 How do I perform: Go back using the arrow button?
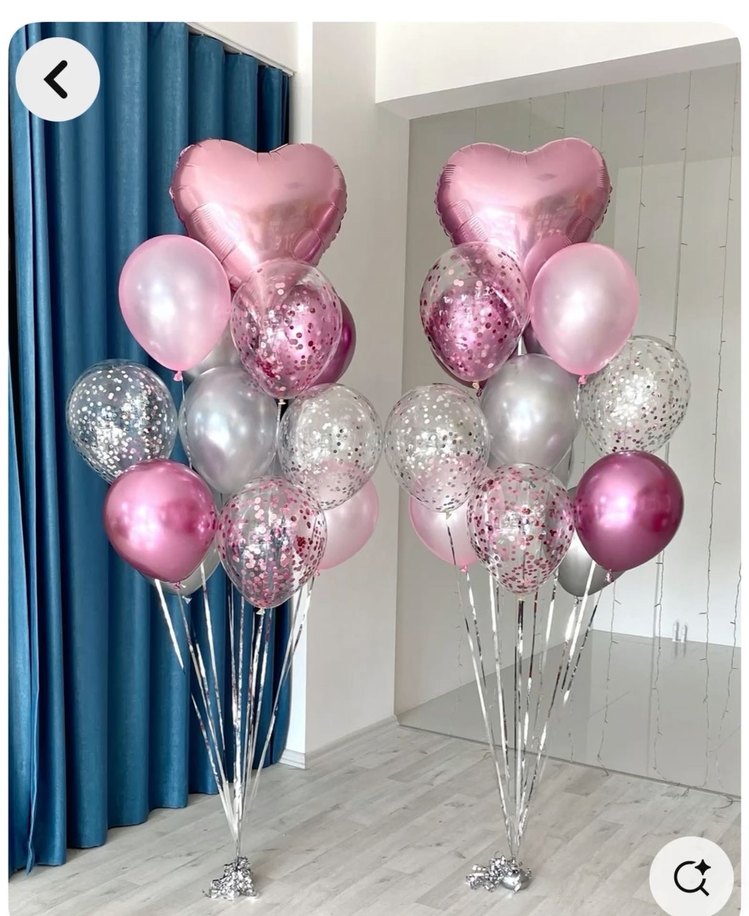pos(57,79)
